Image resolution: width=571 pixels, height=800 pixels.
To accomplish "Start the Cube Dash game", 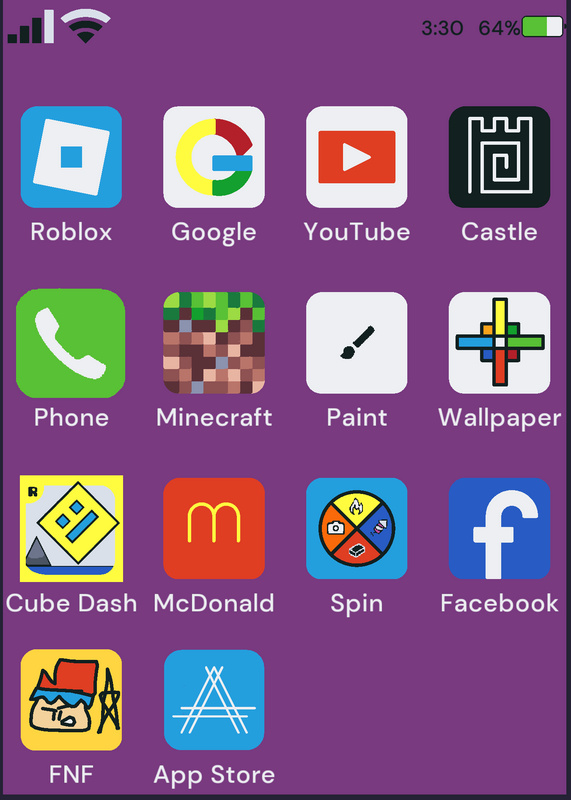I will pos(71,529).
